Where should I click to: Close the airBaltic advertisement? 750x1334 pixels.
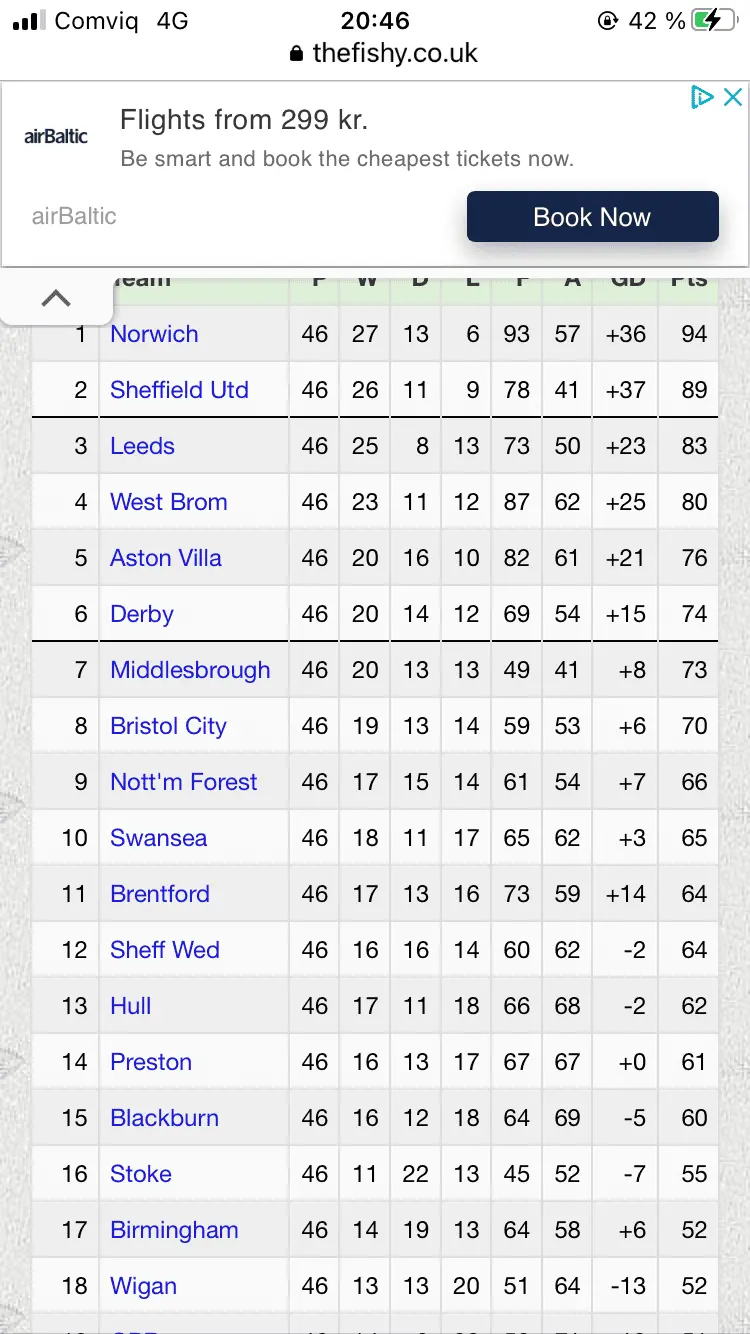point(733,97)
